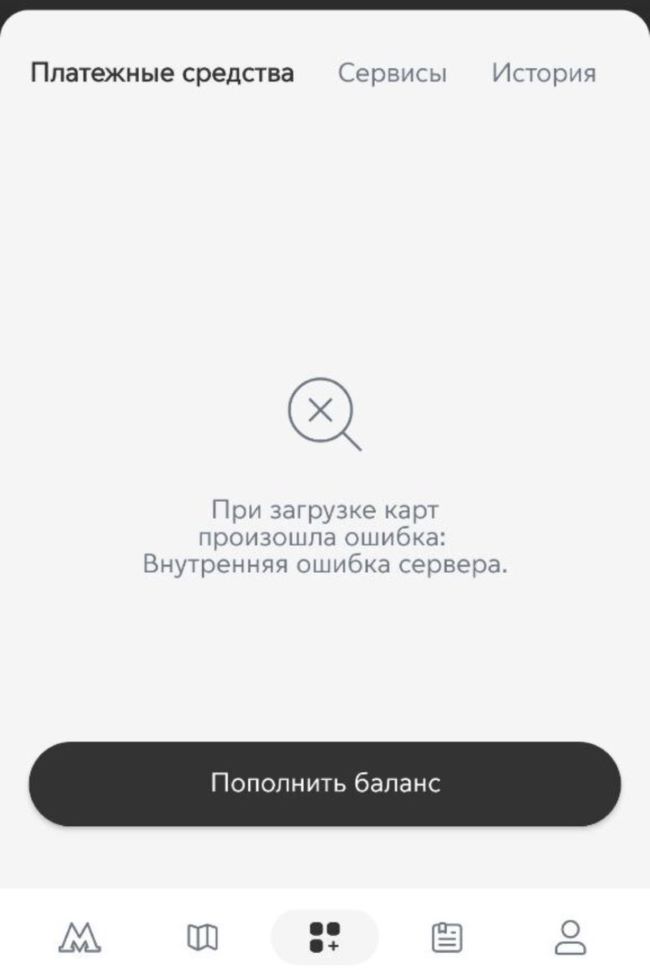Go to the map tab
This screenshot has height=970, width=650.
tap(202, 937)
